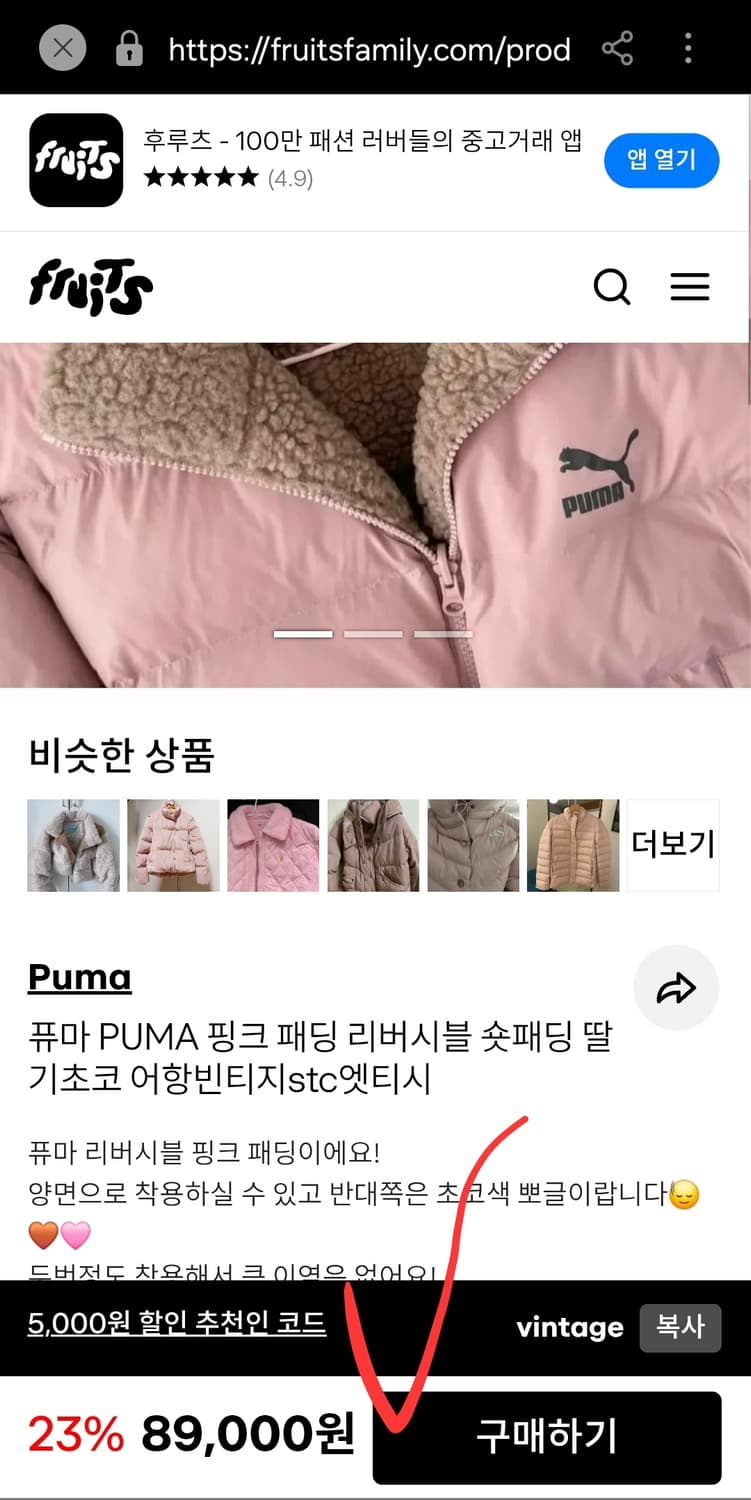
Task: Expand similar products with 더보기
Action: [672, 844]
